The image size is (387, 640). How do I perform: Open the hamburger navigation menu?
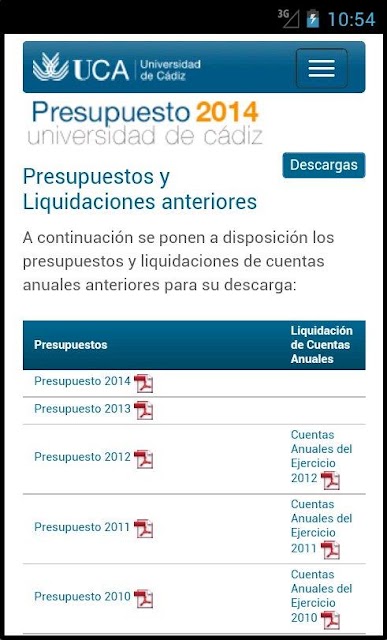point(322,68)
